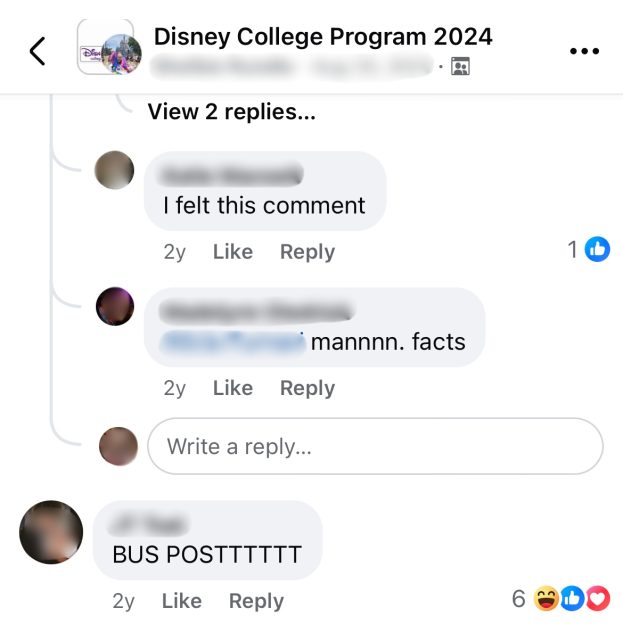Viewport: 623px width, 625px height.
Task: Like the 'mannnn. facts' comment
Action: pos(232,388)
